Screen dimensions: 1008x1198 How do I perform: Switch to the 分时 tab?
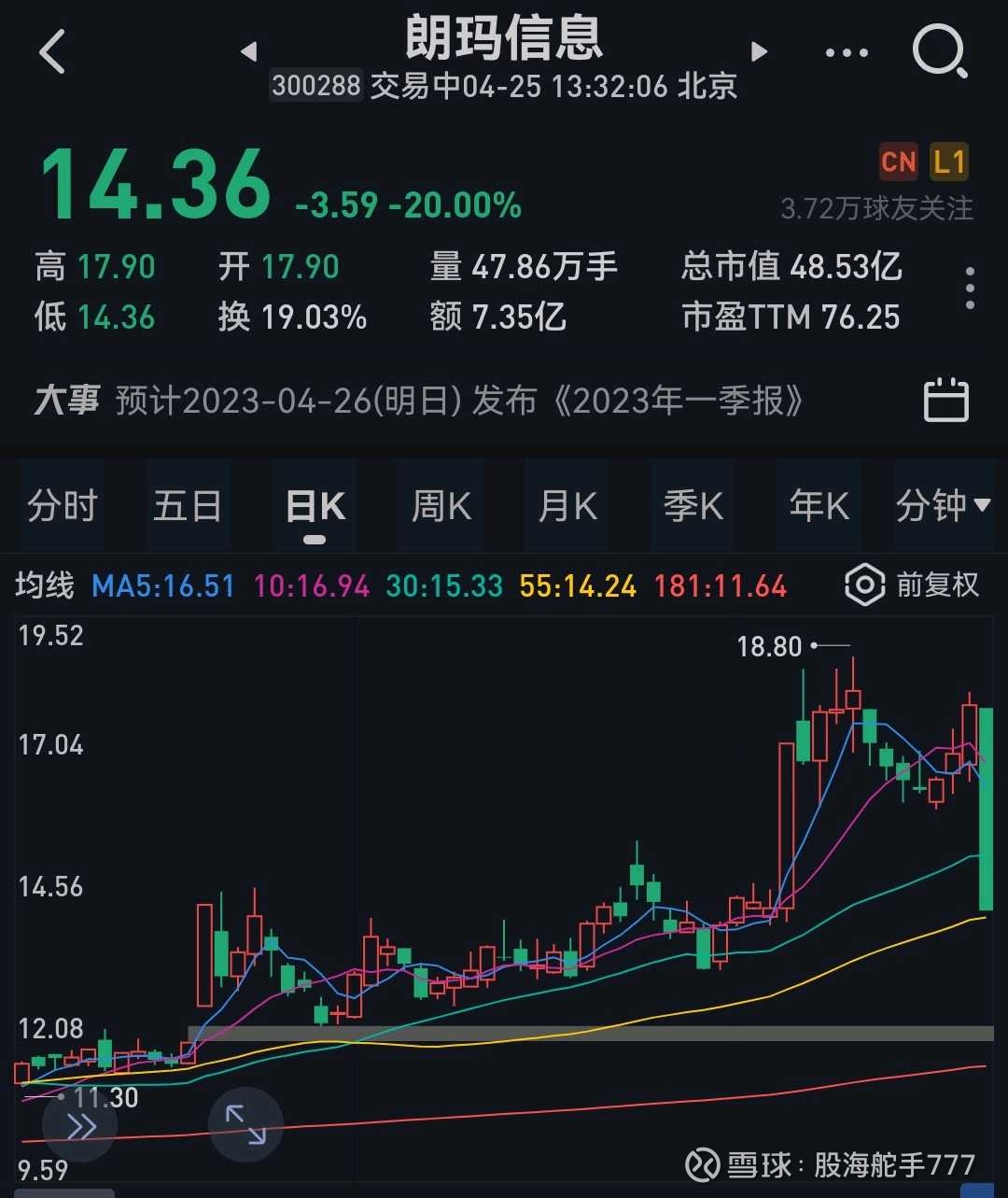pos(62,505)
